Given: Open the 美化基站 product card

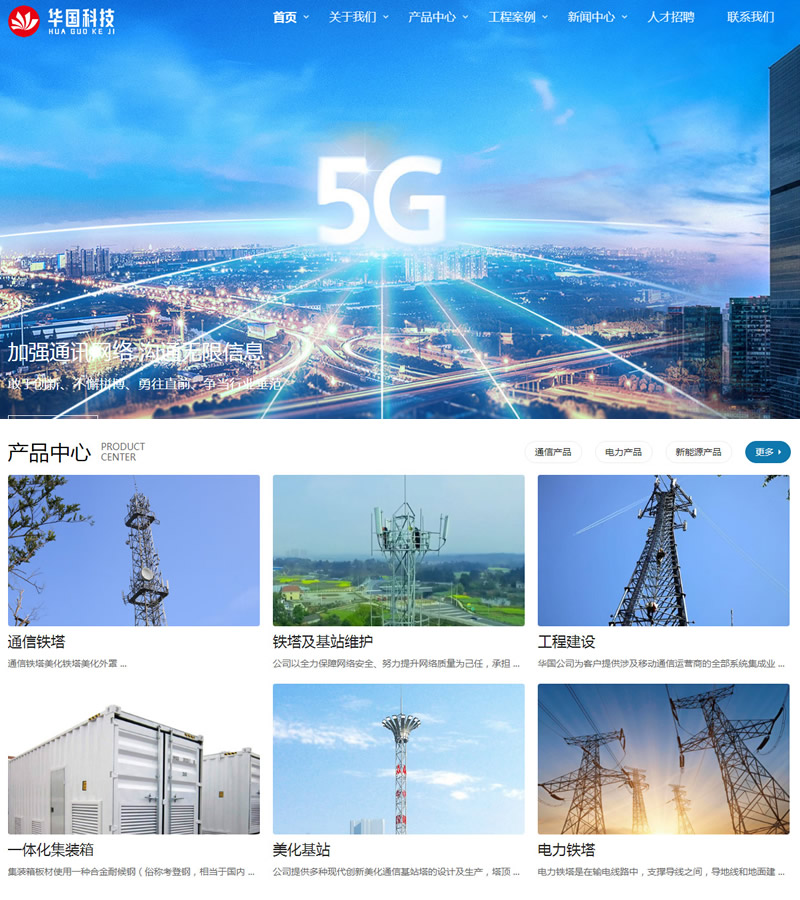Looking at the screenshot, I should pyautogui.click(x=398, y=759).
